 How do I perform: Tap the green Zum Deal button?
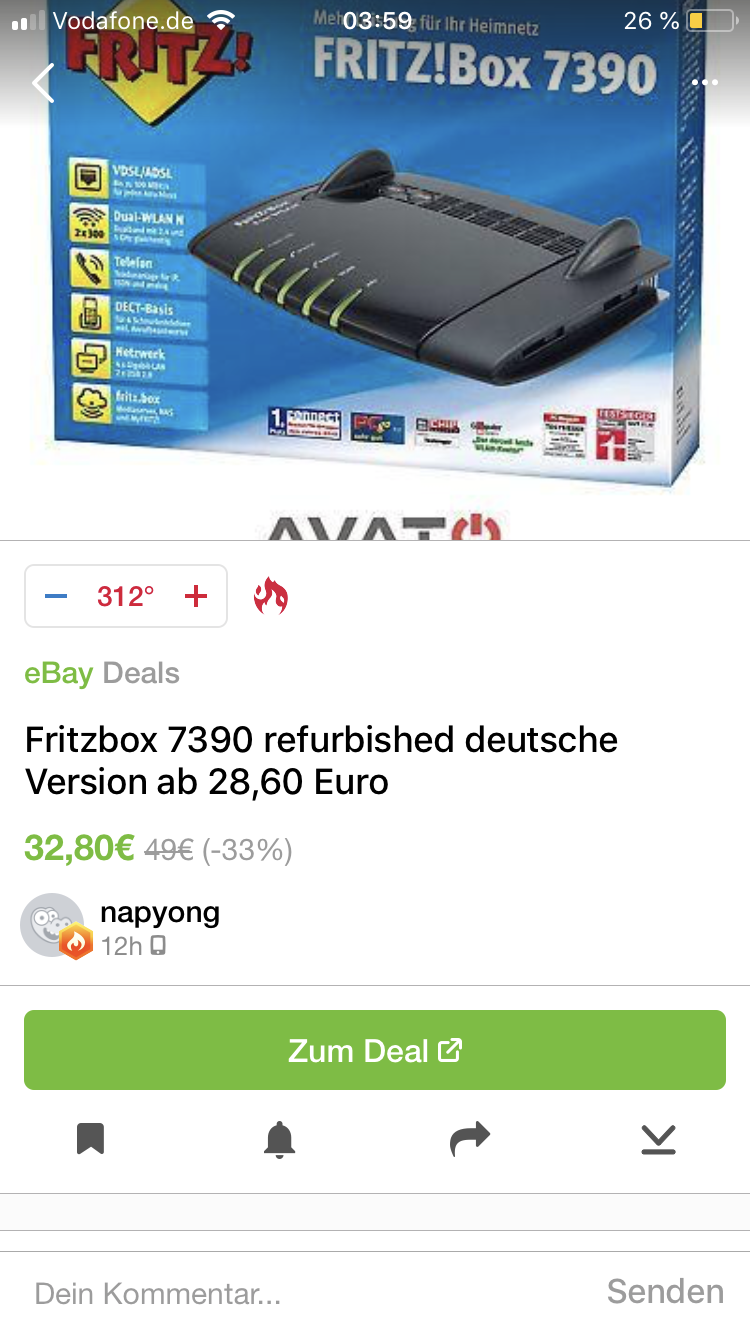(375, 1050)
